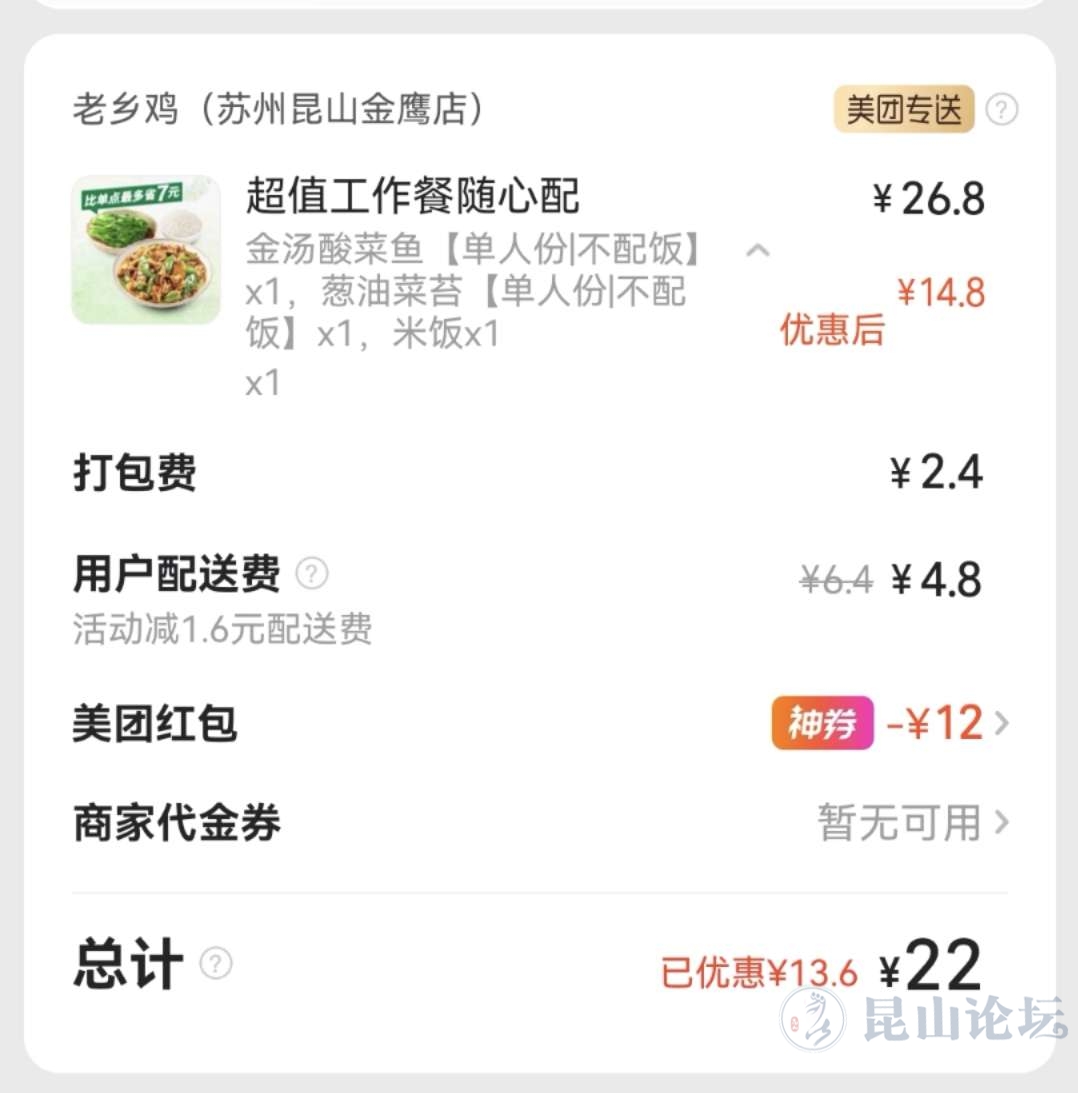Show the 用户配送费 help info
Screen dimensions: 1078x1093
(x=312, y=574)
